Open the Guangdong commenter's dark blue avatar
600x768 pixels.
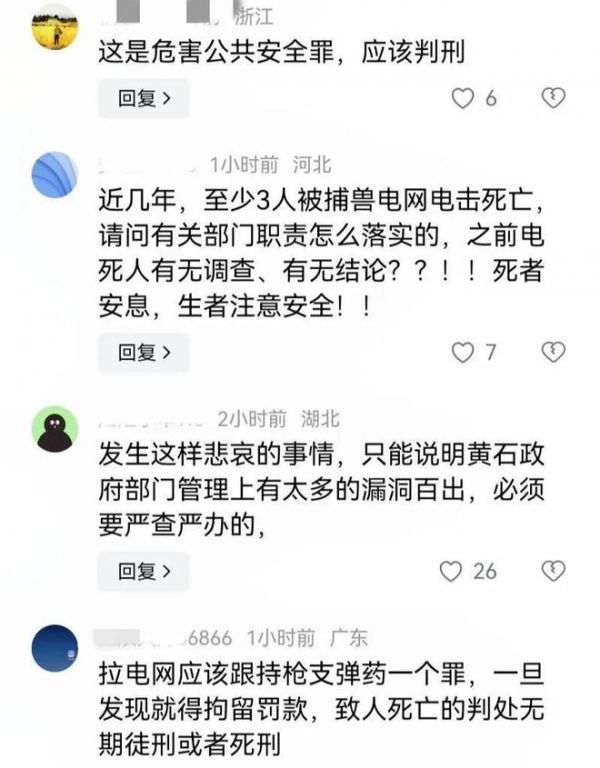[55, 648]
